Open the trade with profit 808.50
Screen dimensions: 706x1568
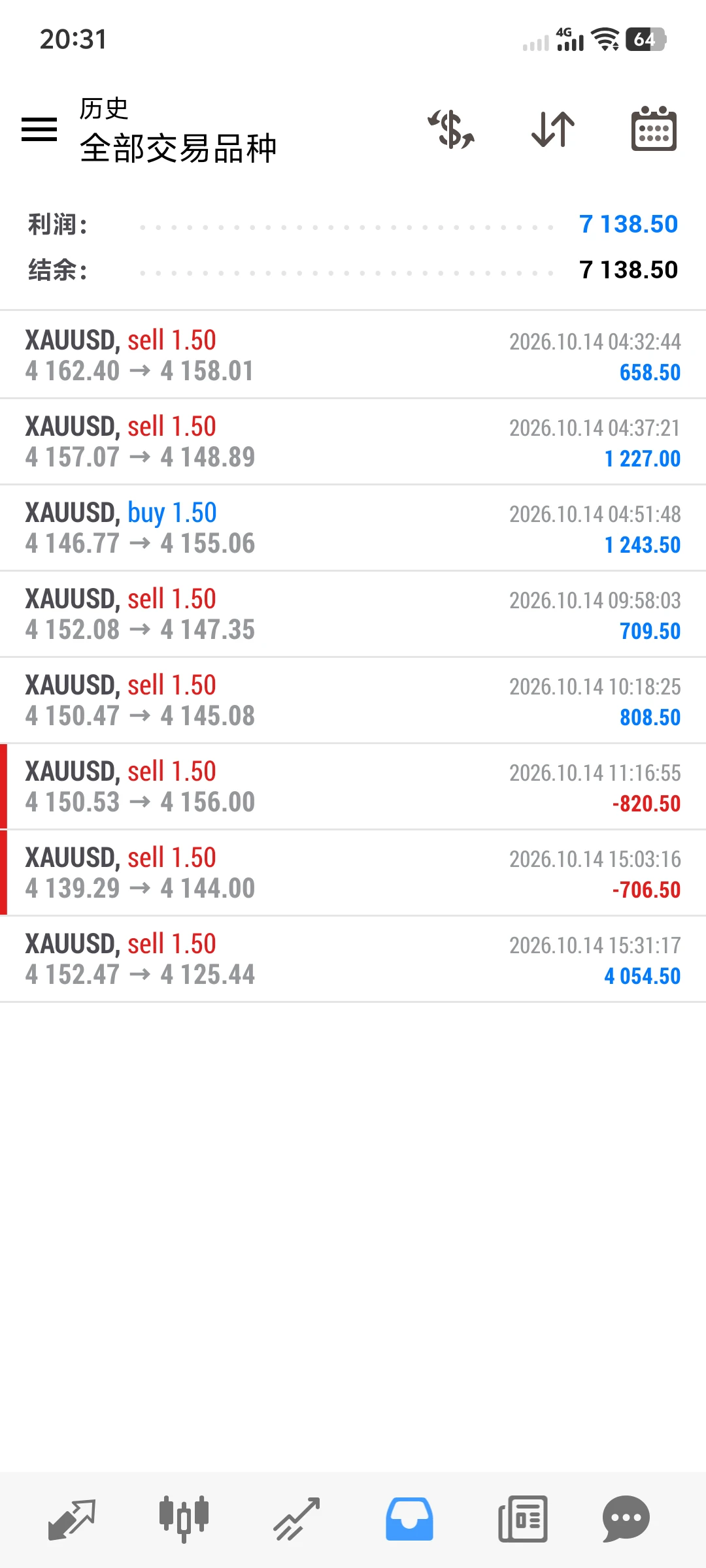tap(353, 700)
